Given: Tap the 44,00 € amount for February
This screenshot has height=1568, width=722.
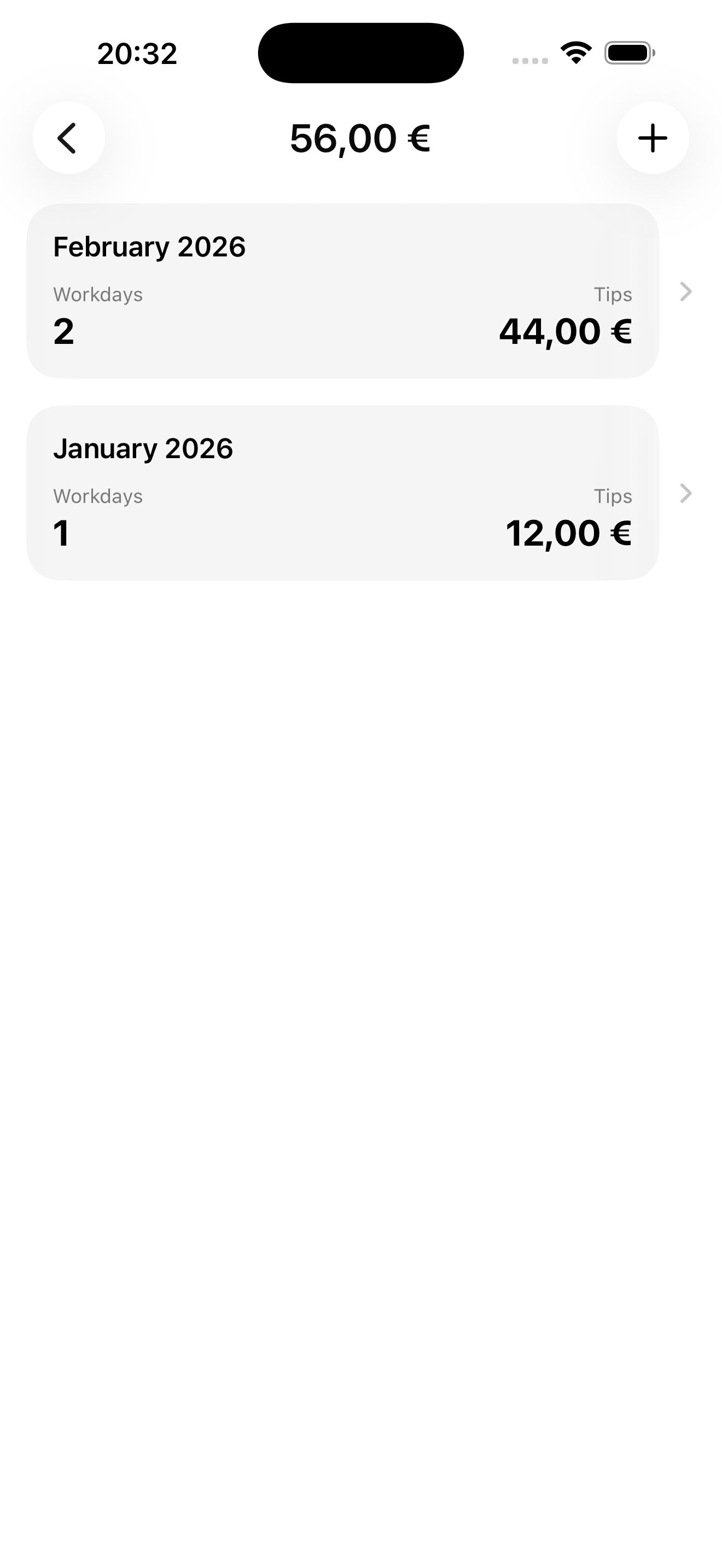Looking at the screenshot, I should (565, 331).
